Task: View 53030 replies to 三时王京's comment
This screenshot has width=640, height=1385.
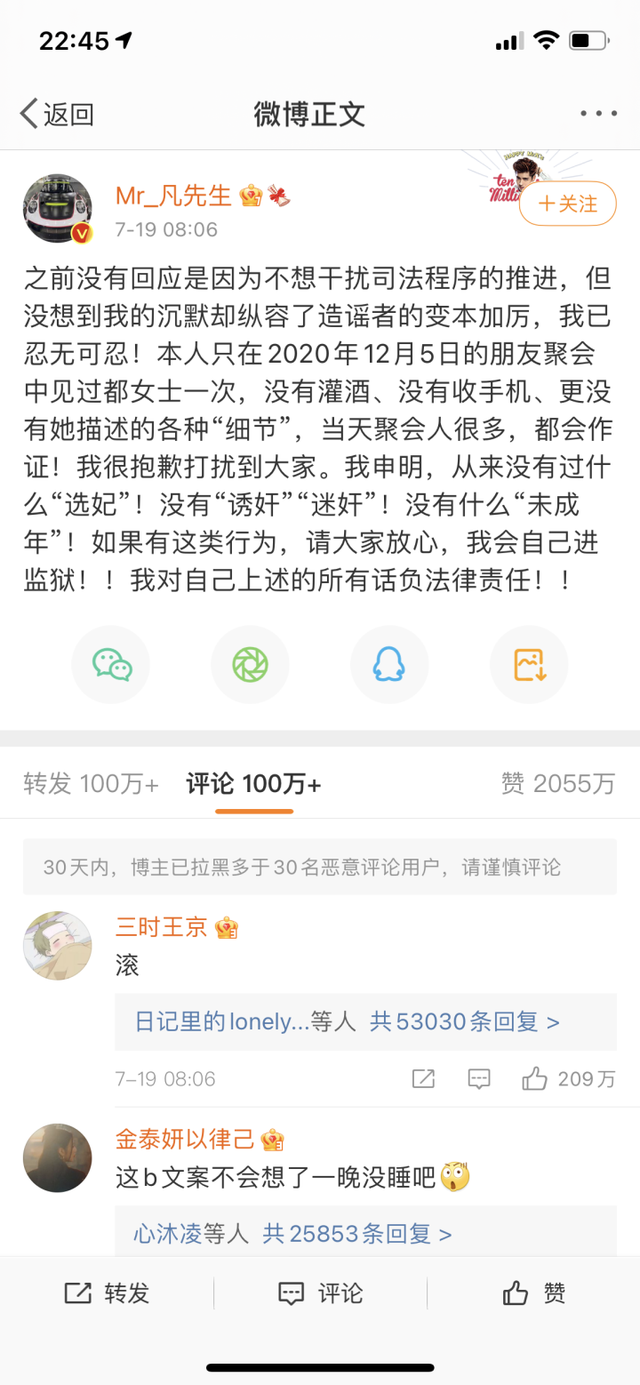Action: coord(464,1022)
